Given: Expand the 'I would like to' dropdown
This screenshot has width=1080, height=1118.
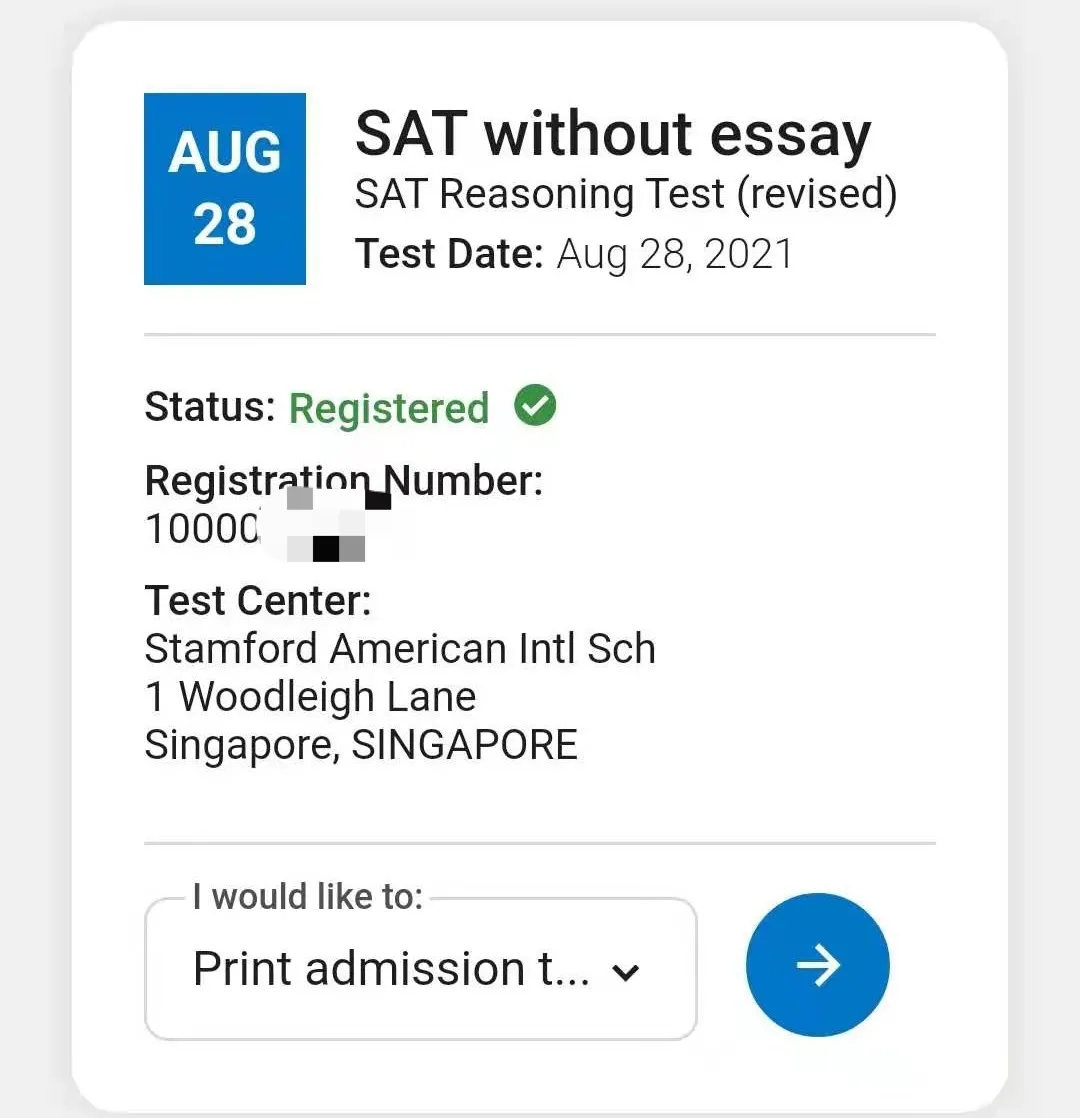Looking at the screenshot, I should [420, 969].
